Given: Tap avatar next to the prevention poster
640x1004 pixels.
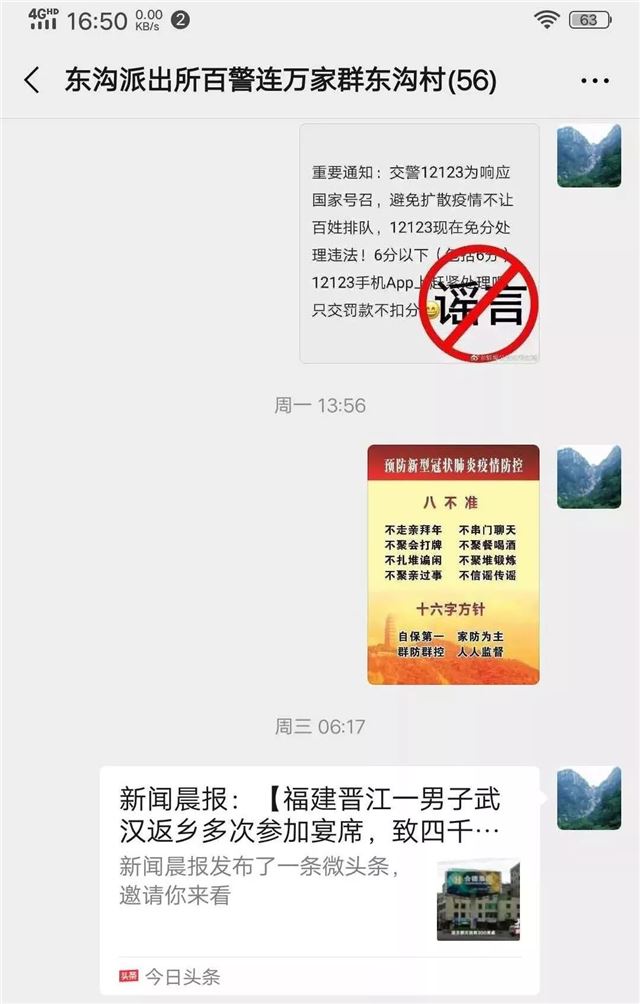Looking at the screenshot, I should [x=588, y=476].
